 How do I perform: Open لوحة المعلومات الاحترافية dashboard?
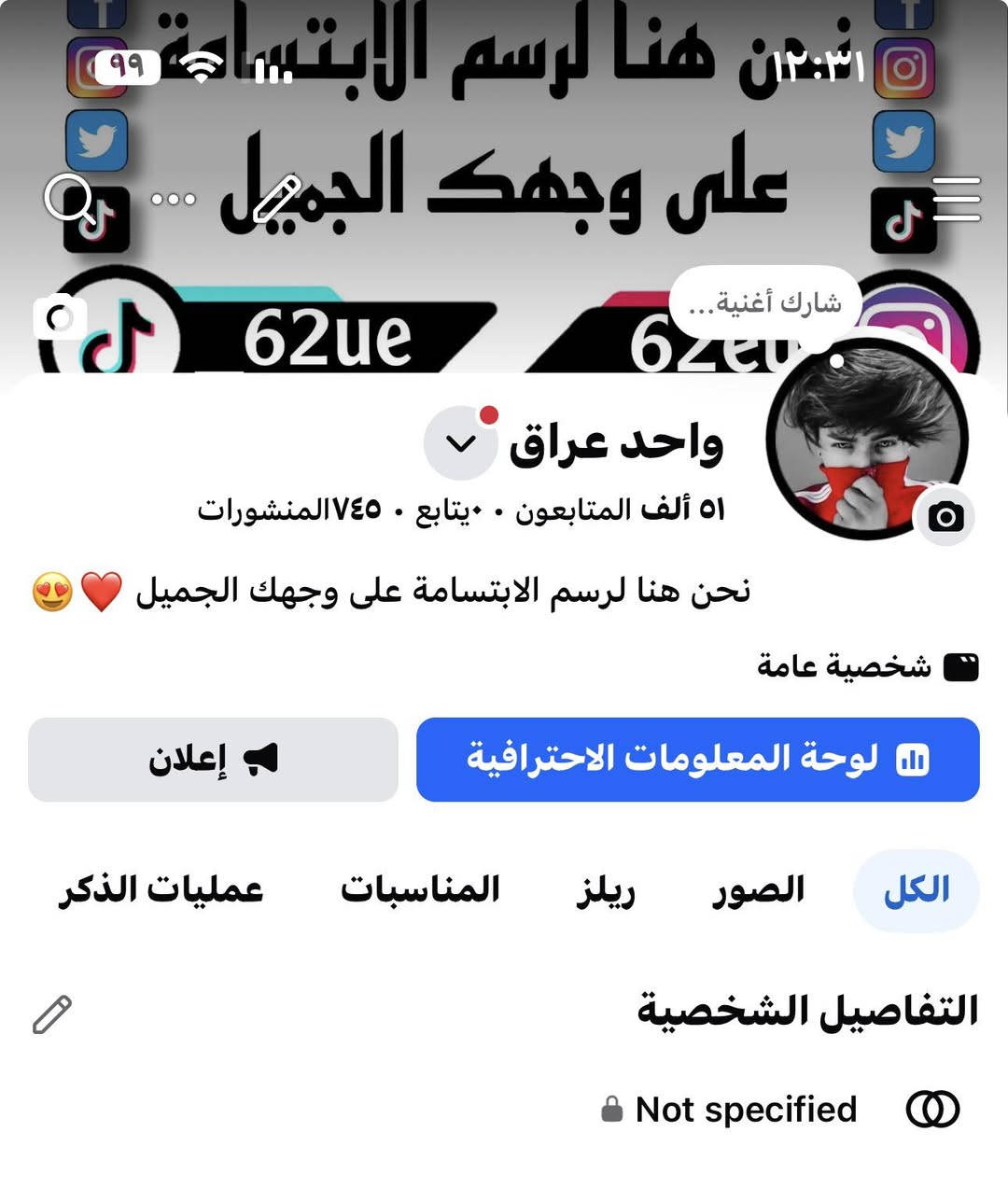click(697, 759)
